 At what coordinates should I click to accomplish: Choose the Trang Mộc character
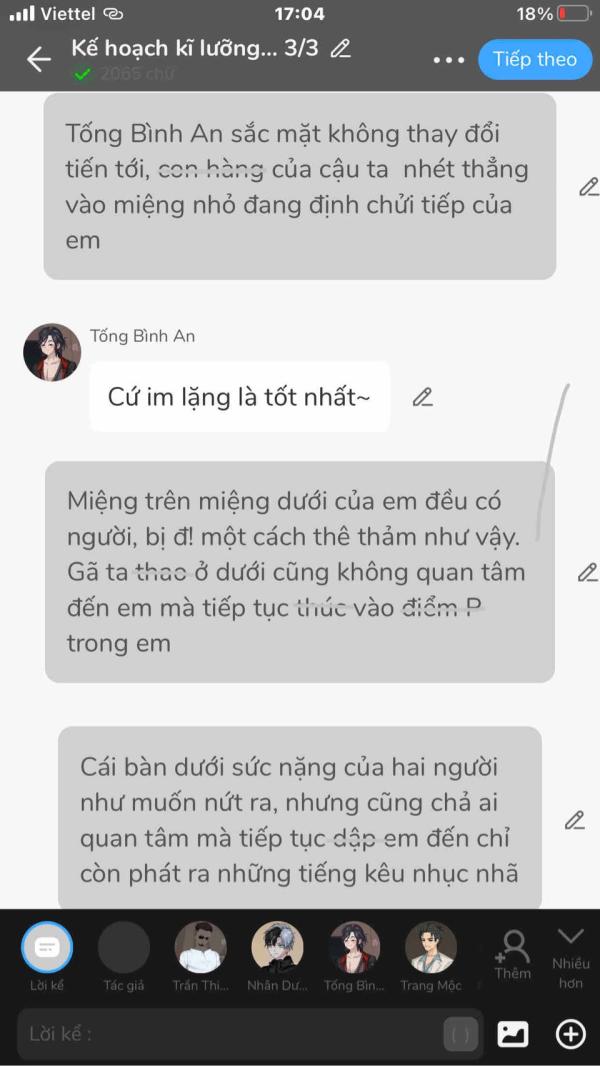point(431,957)
